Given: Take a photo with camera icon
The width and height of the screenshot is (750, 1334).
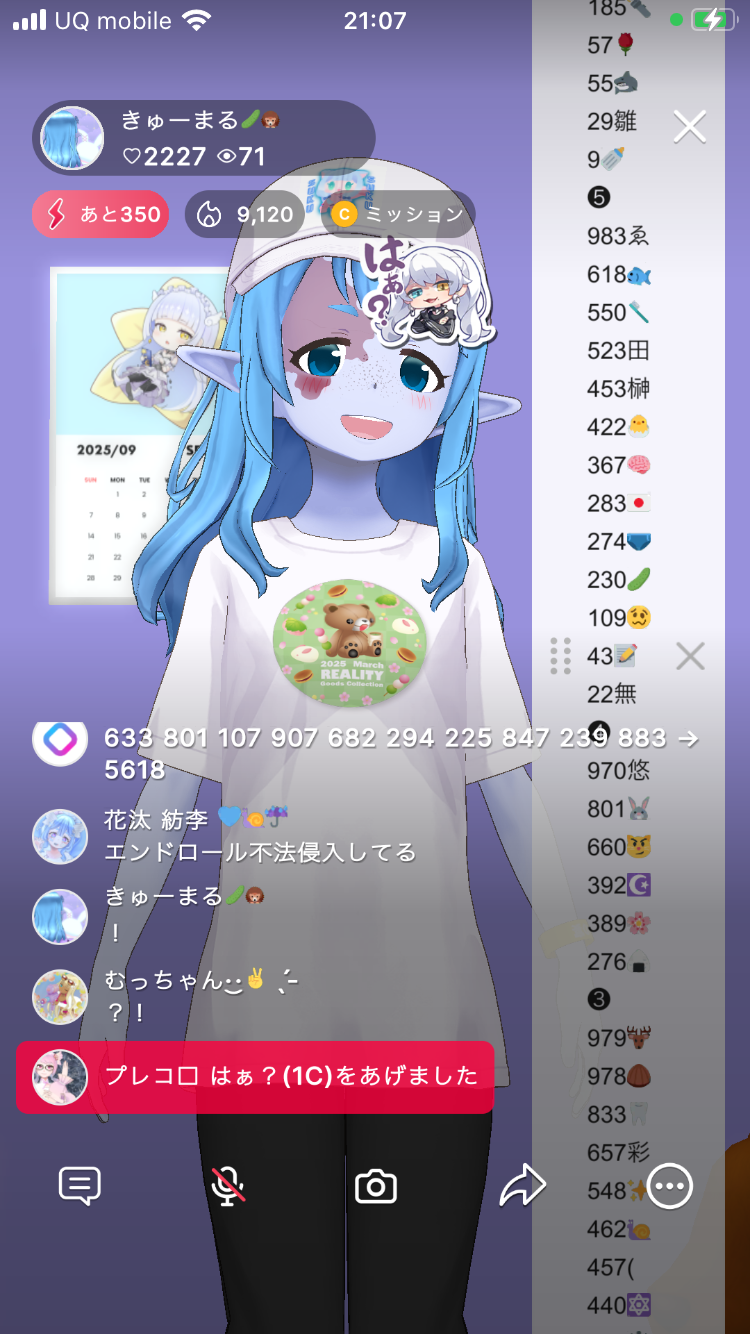Looking at the screenshot, I should pyautogui.click(x=376, y=1187).
